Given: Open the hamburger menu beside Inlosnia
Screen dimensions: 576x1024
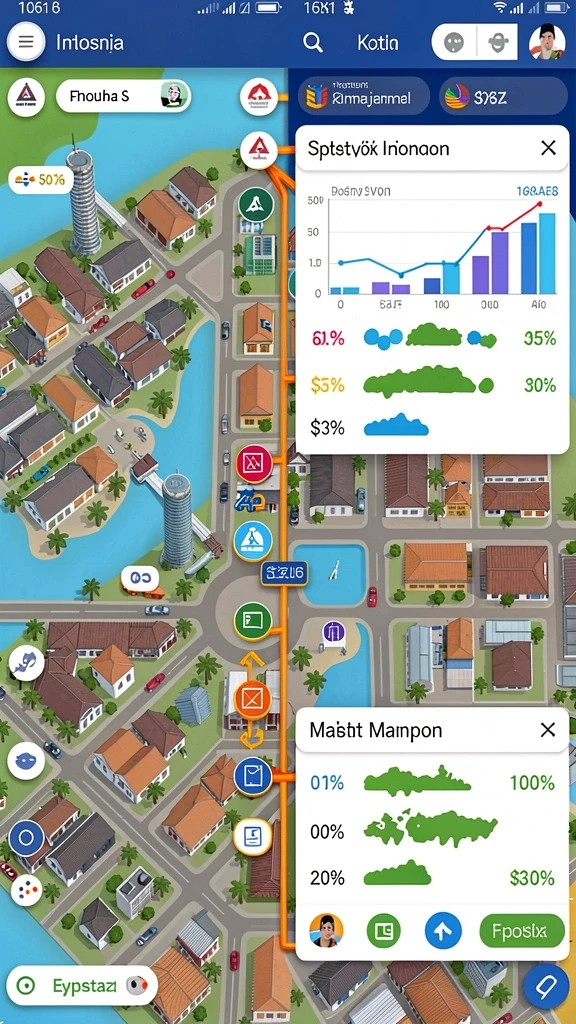Looking at the screenshot, I should coord(26,42).
